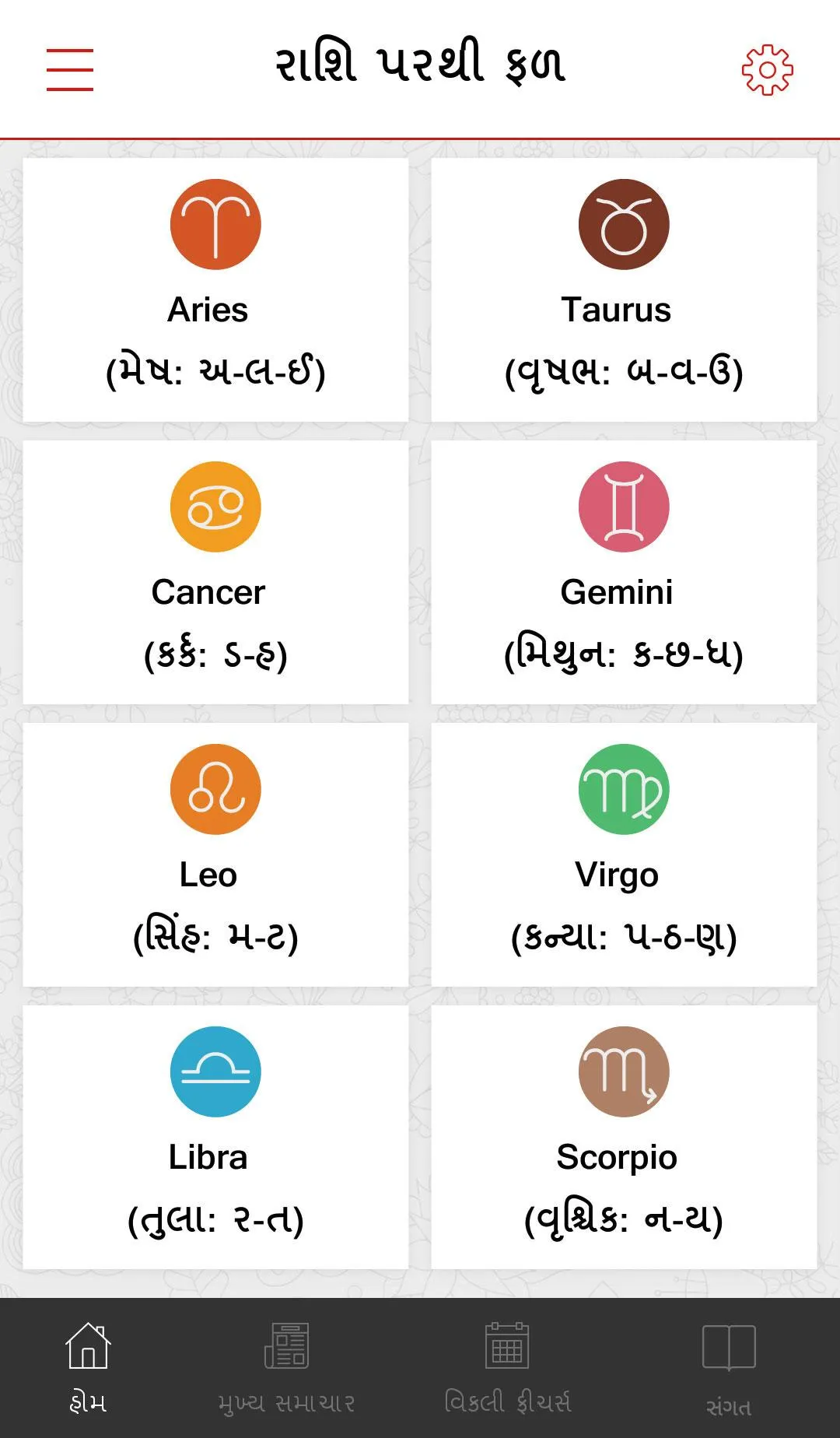Screen dimensions: 840x1438
Task: Choose the Gemini zodiac card
Action: coord(624,573)
